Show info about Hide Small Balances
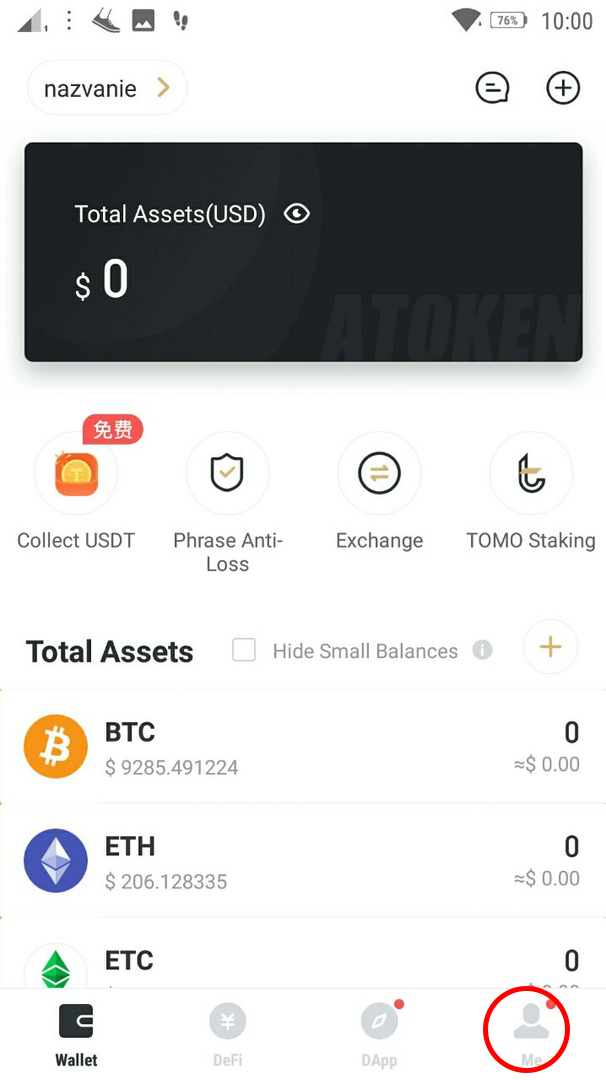The width and height of the screenshot is (606, 1080). pyautogui.click(x=482, y=651)
